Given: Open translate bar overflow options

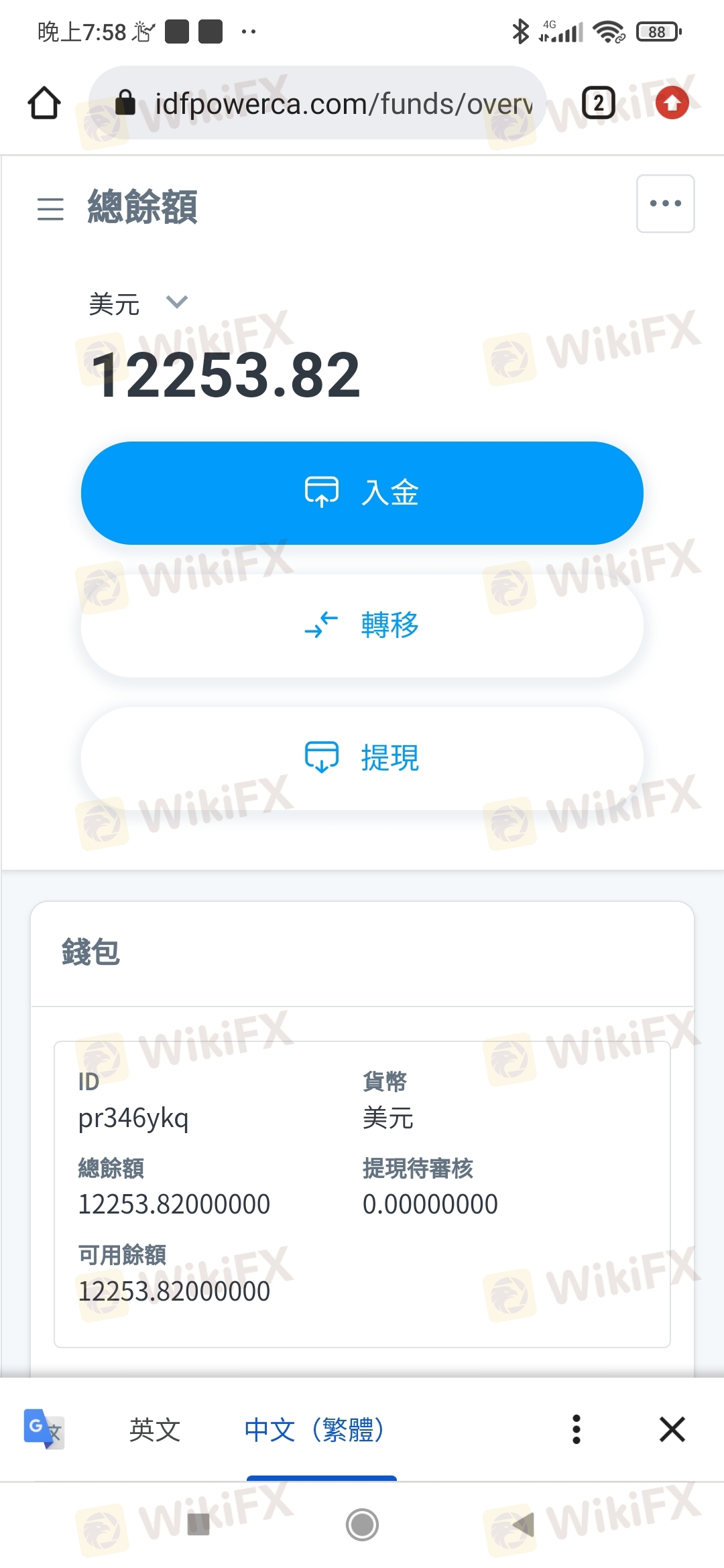Looking at the screenshot, I should tap(576, 1429).
